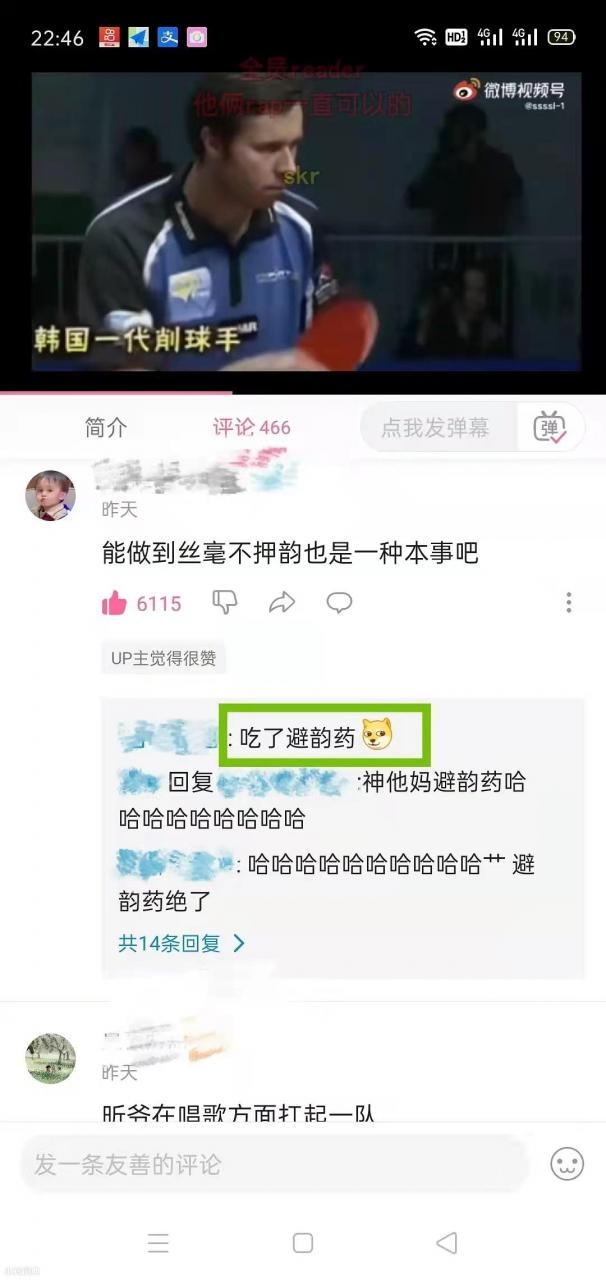
Task: Open more options for the first comment
Action: point(568,603)
